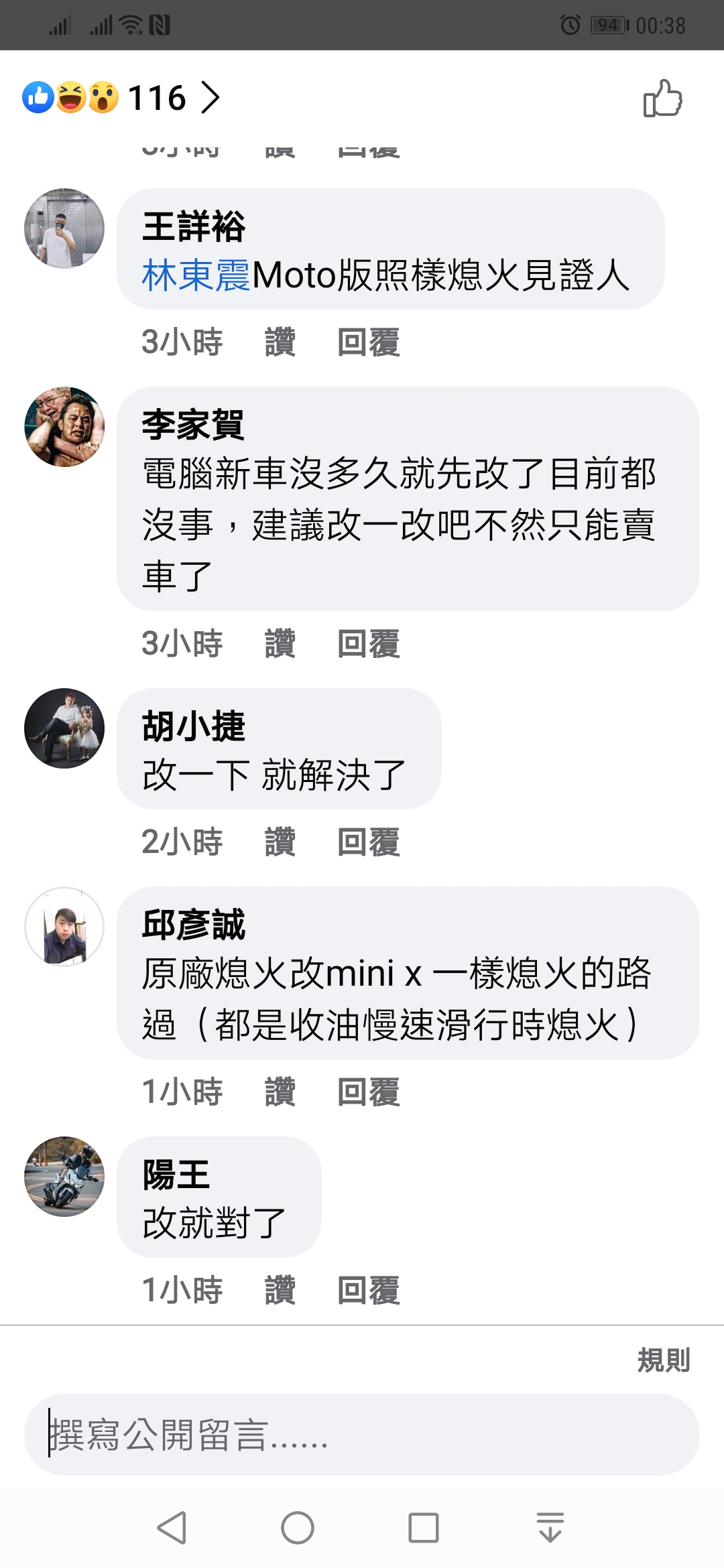The height and width of the screenshot is (1568, 724).
Task: Reply to 王詳裕's comment
Action: 368,342
